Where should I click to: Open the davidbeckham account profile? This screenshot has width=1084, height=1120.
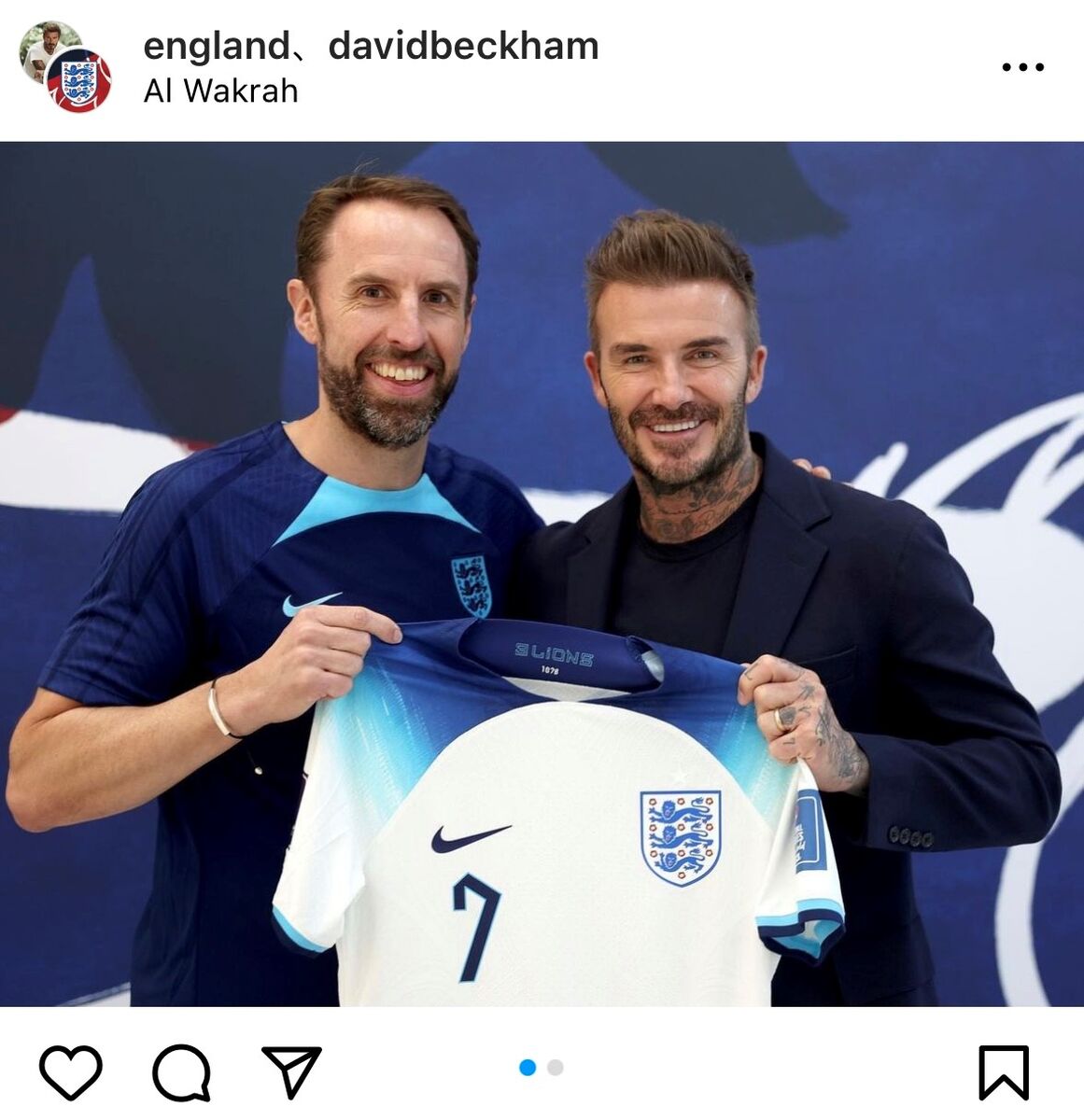464,46
